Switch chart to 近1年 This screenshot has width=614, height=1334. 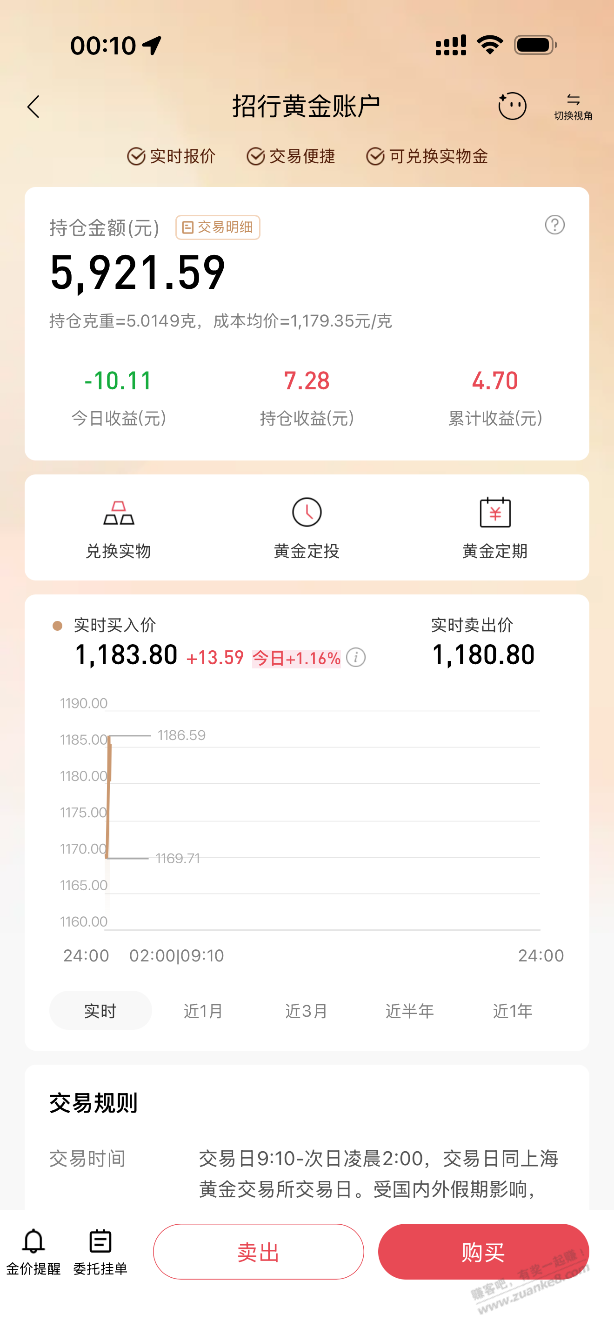(513, 1011)
